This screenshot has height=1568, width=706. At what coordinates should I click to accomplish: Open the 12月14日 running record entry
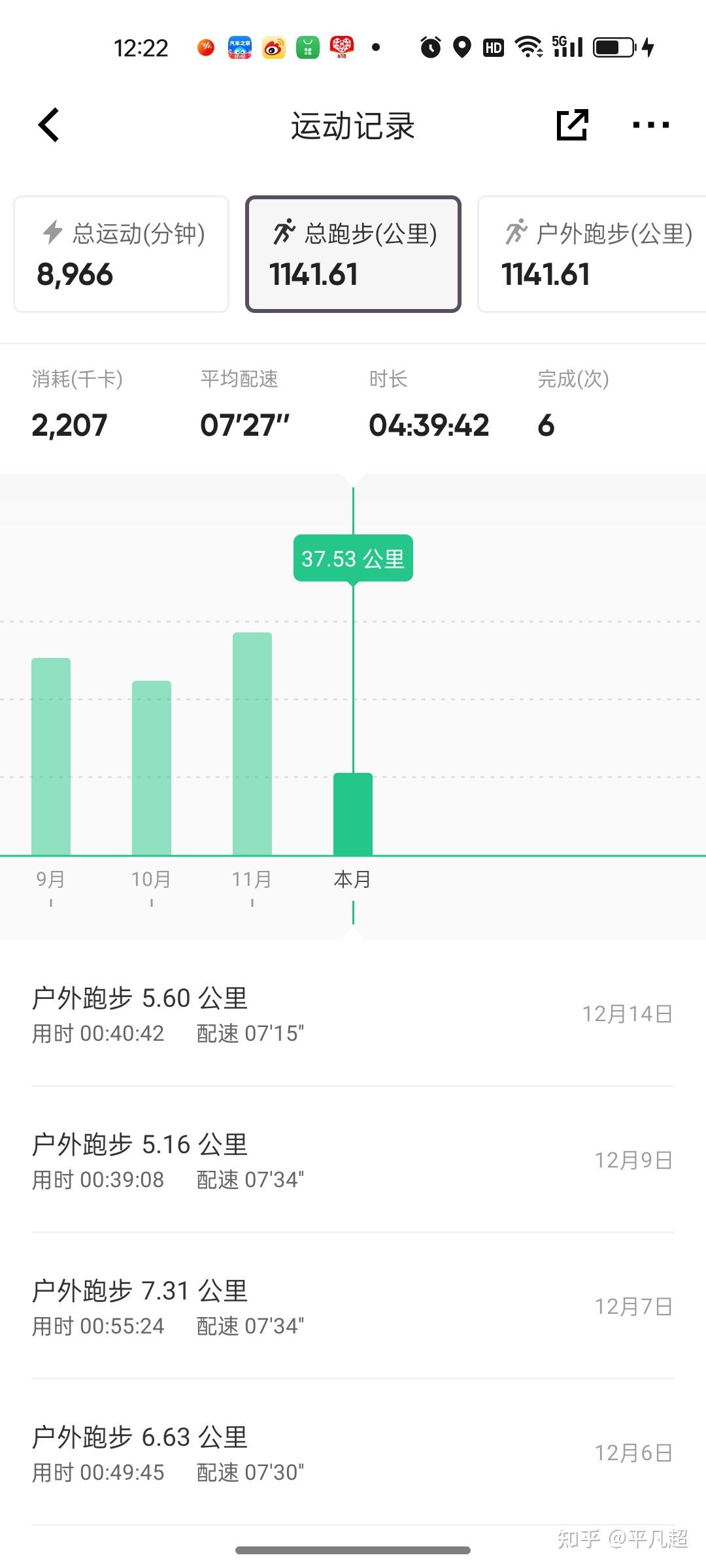pyautogui.click(x=353, y=1013)
